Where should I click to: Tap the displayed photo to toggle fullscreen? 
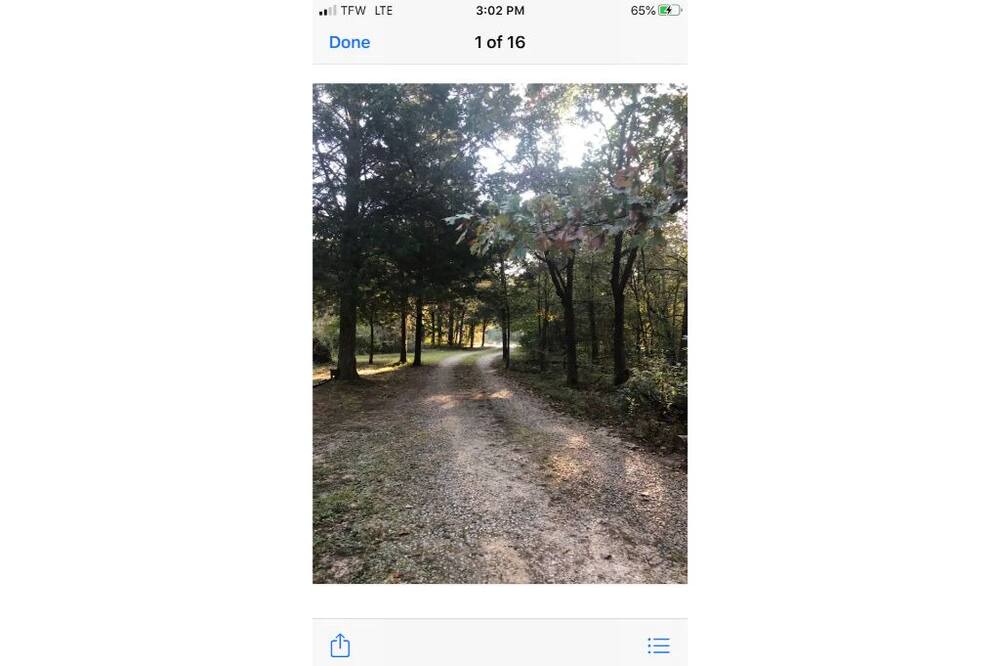(x=499, y=333)
